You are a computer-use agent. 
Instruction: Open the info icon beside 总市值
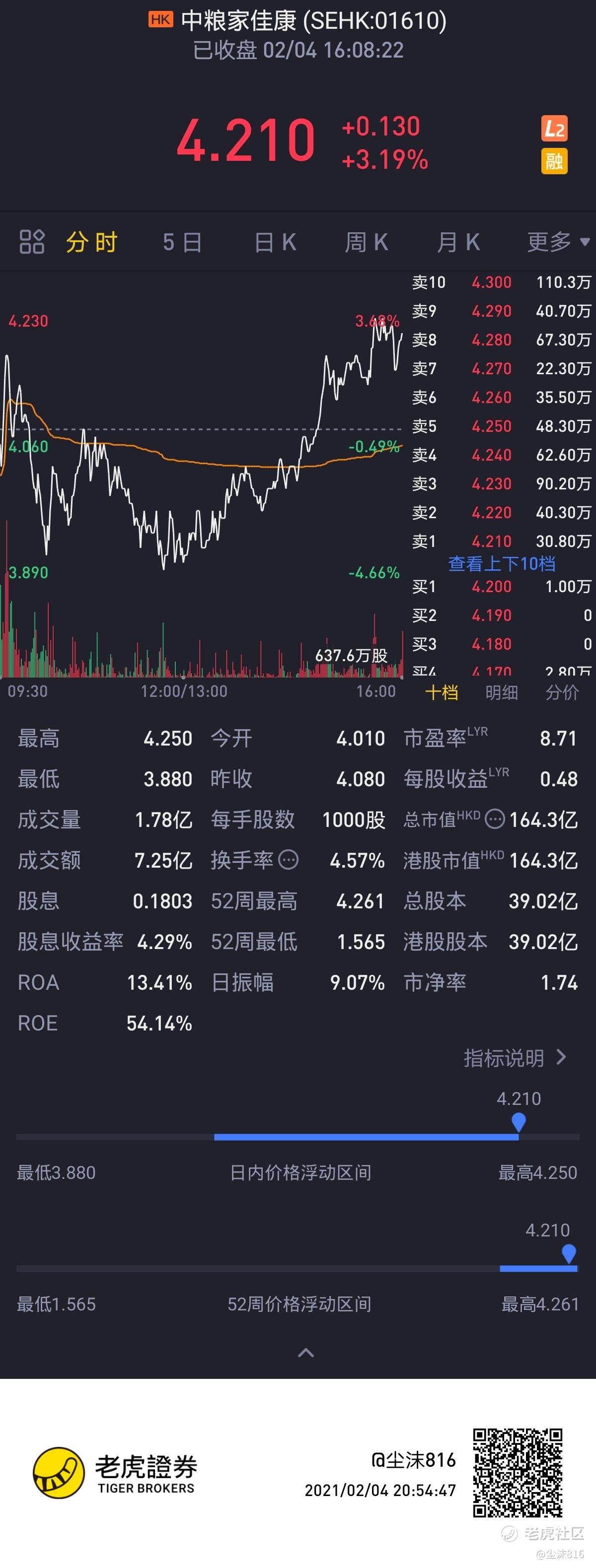click(x=494, y=819)
